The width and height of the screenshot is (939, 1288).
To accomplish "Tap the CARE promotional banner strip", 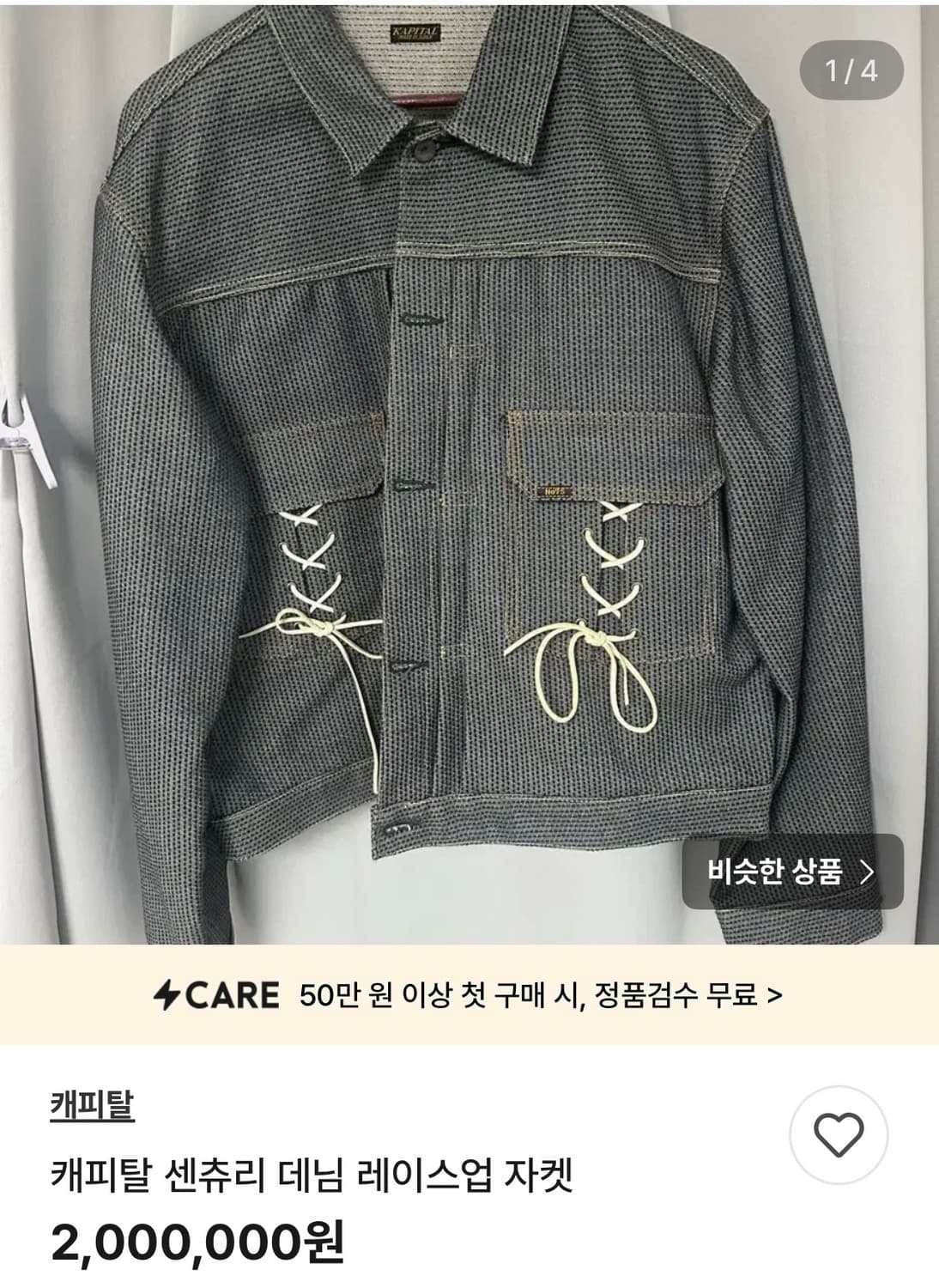I will (x=469, y=994).
